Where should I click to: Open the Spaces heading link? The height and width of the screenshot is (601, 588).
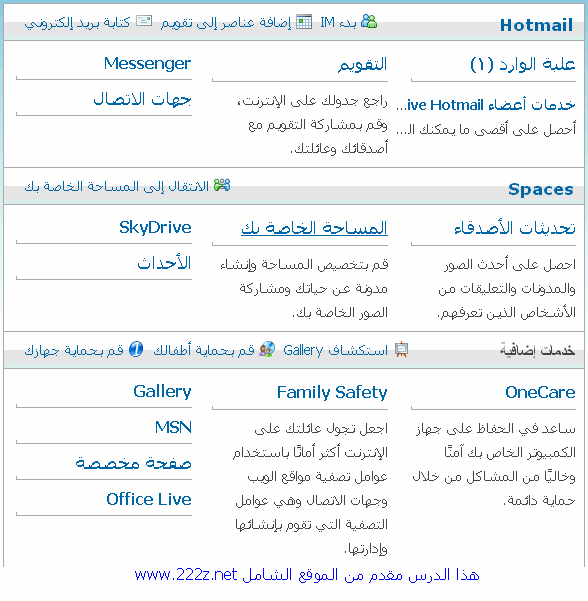coord(540,189)
